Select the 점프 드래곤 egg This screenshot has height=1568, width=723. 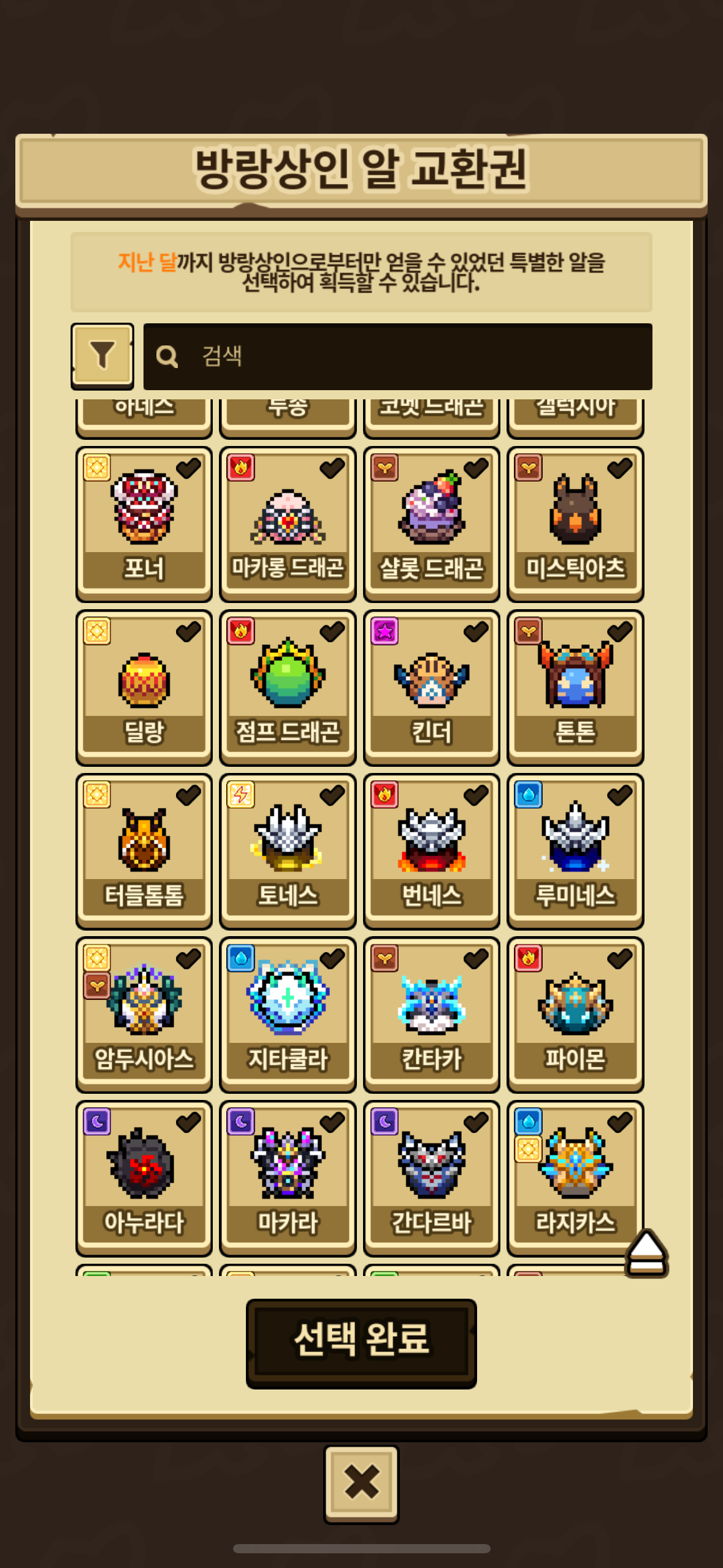click(x=288, y=688)
